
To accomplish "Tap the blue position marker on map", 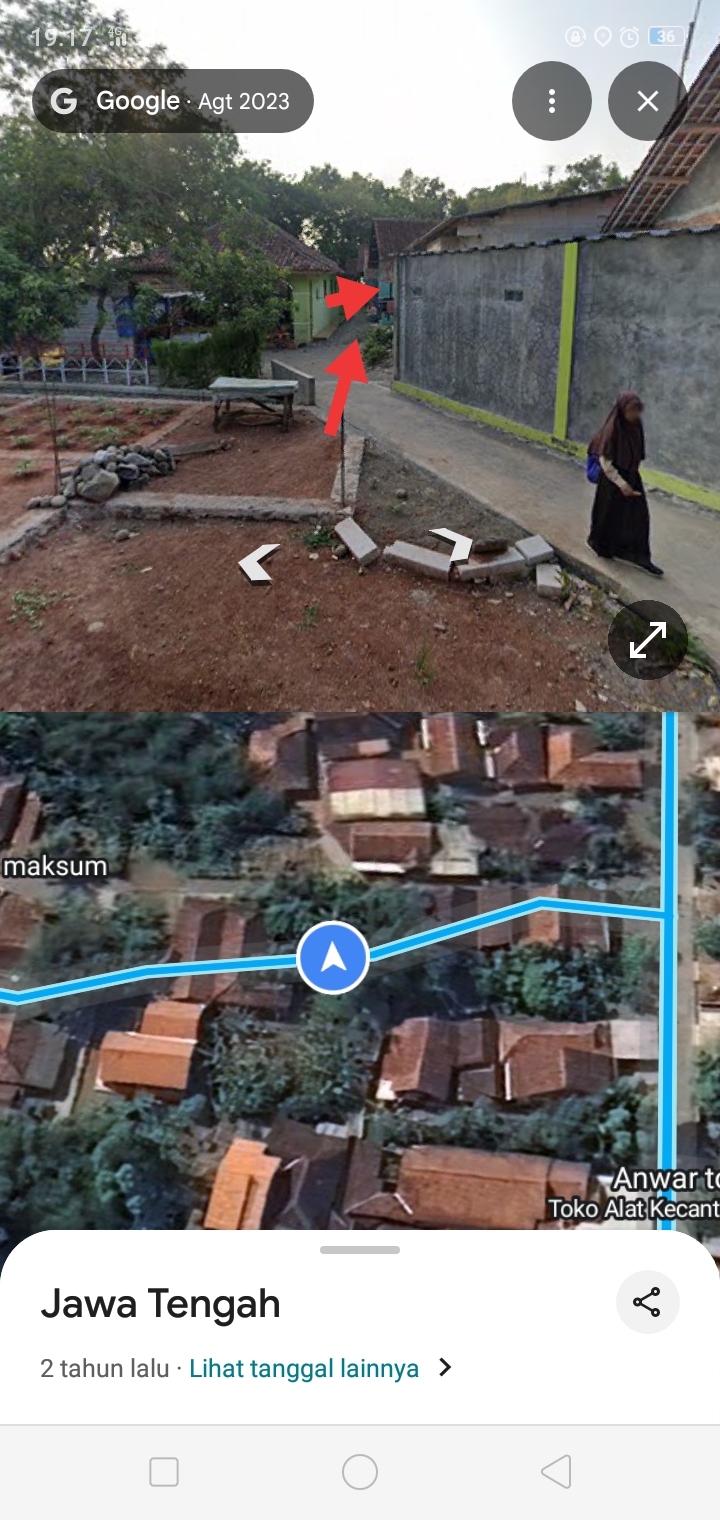I will coord(333,958).
